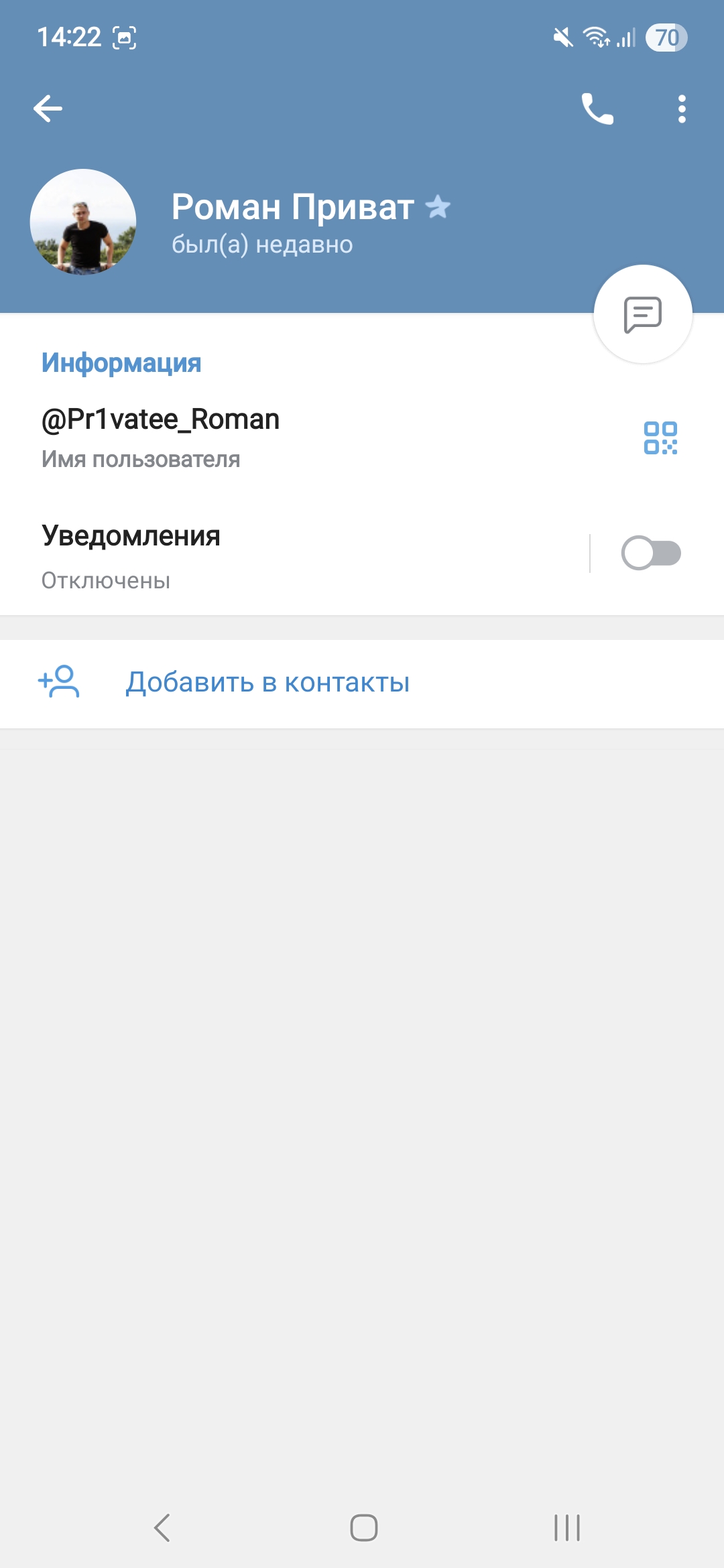Open the Уведомления settings row

pyautogui.click(x=268, y=554)
